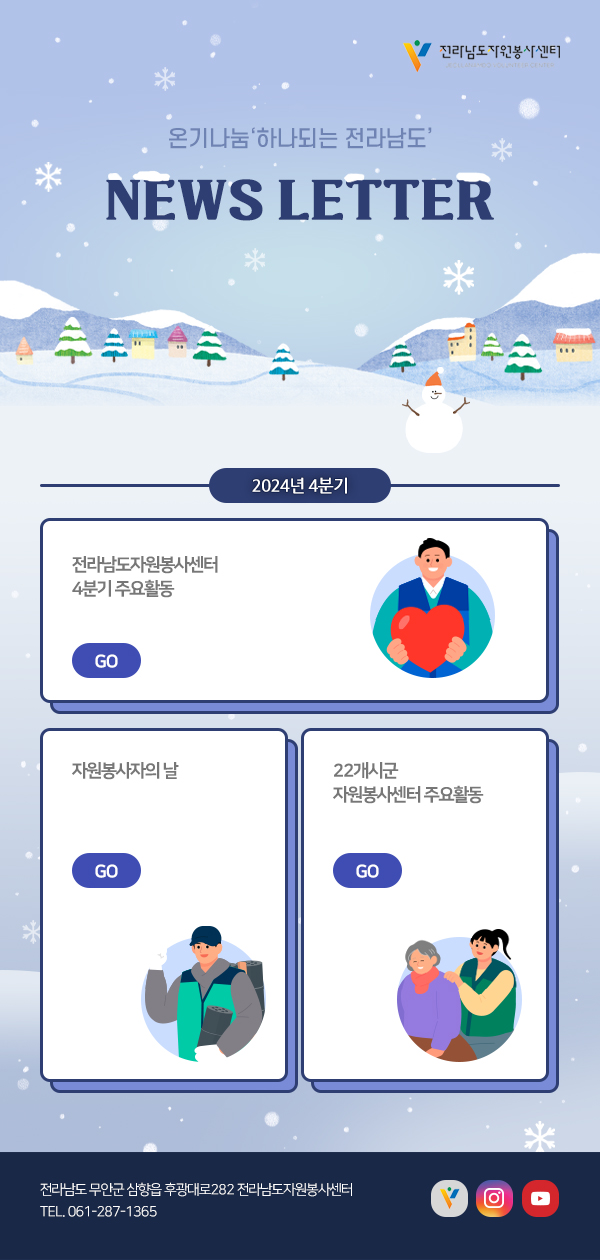
Task: Tap GO for 4분기 주요활동 card
Action: [106, 661]
